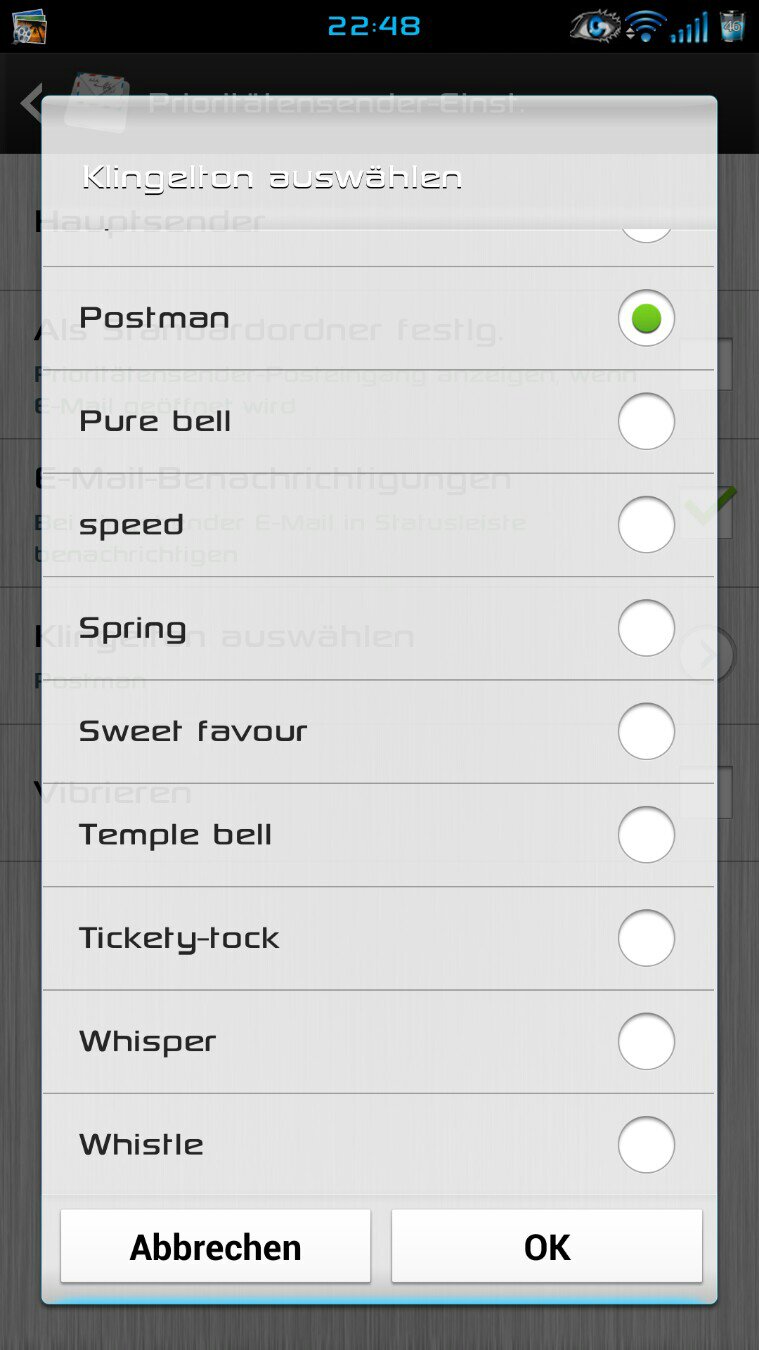Select Temple bell from the list

click(378, 835)
